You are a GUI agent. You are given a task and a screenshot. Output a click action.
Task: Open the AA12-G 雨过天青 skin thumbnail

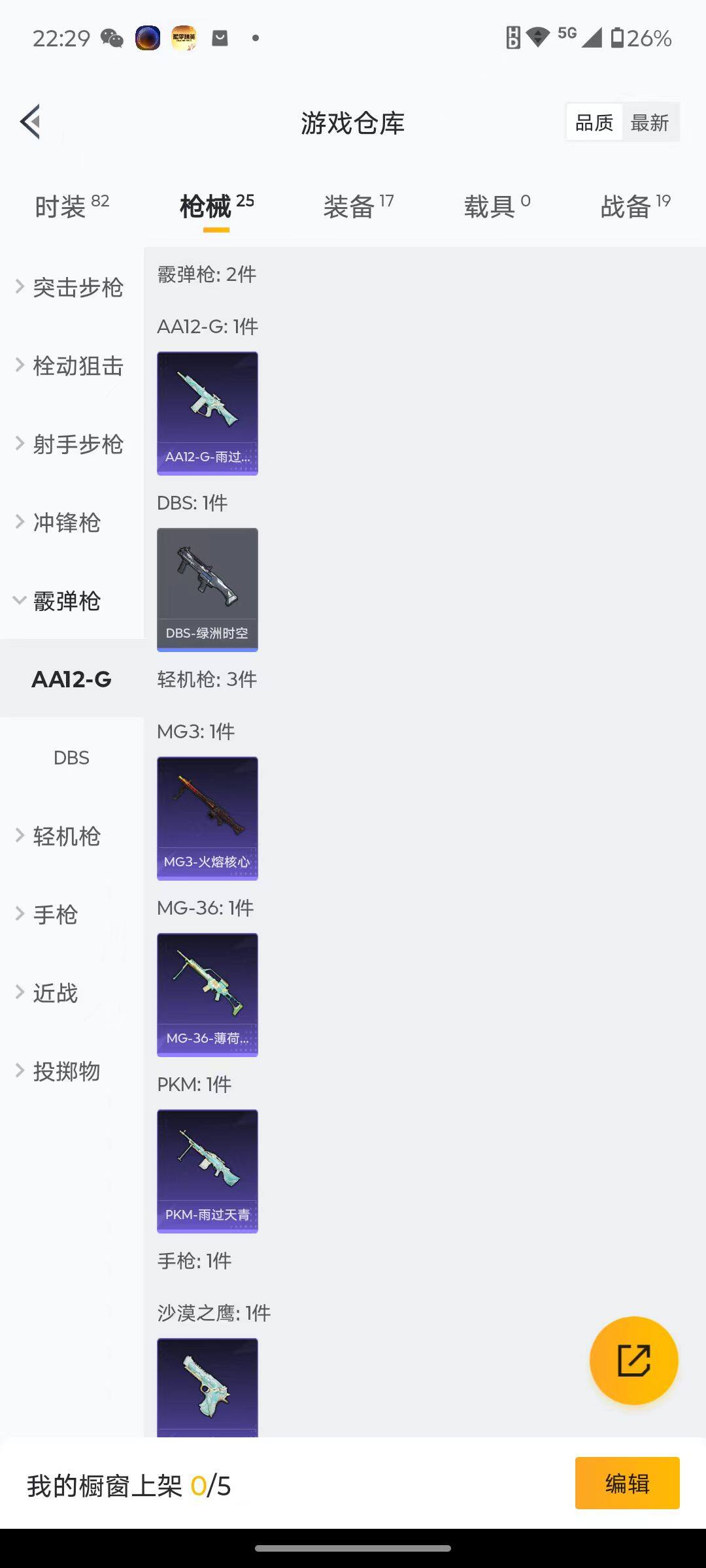pos(207,412)
